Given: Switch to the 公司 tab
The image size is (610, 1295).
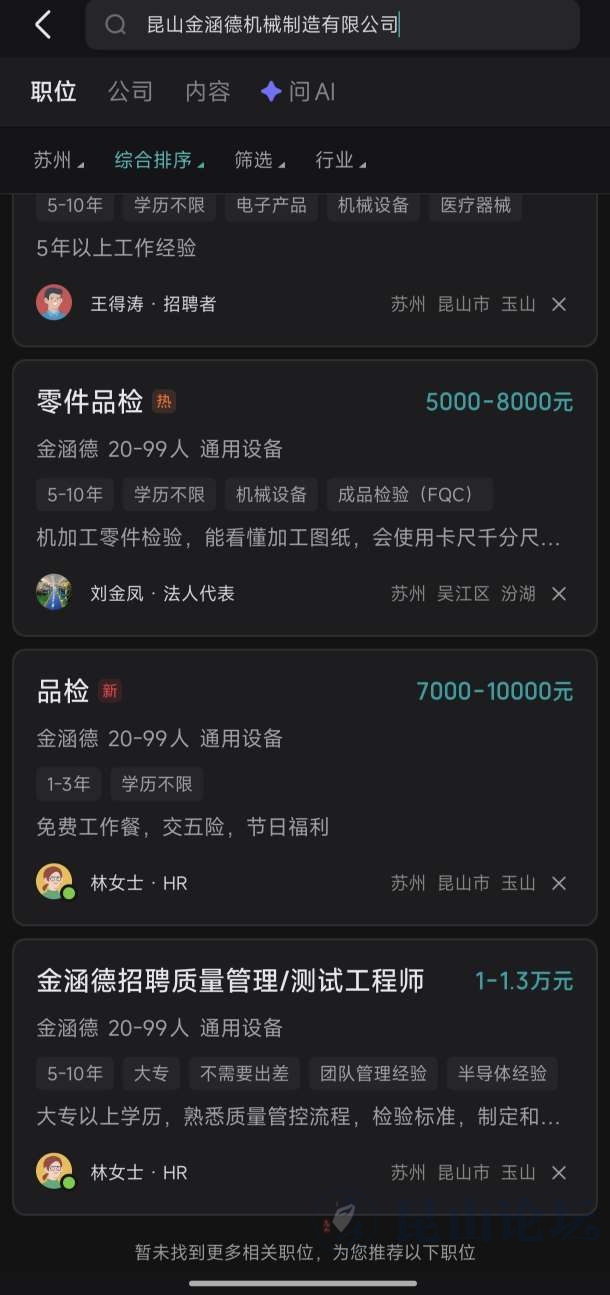Looking at the screenshot, I should (x=130, y=92).
